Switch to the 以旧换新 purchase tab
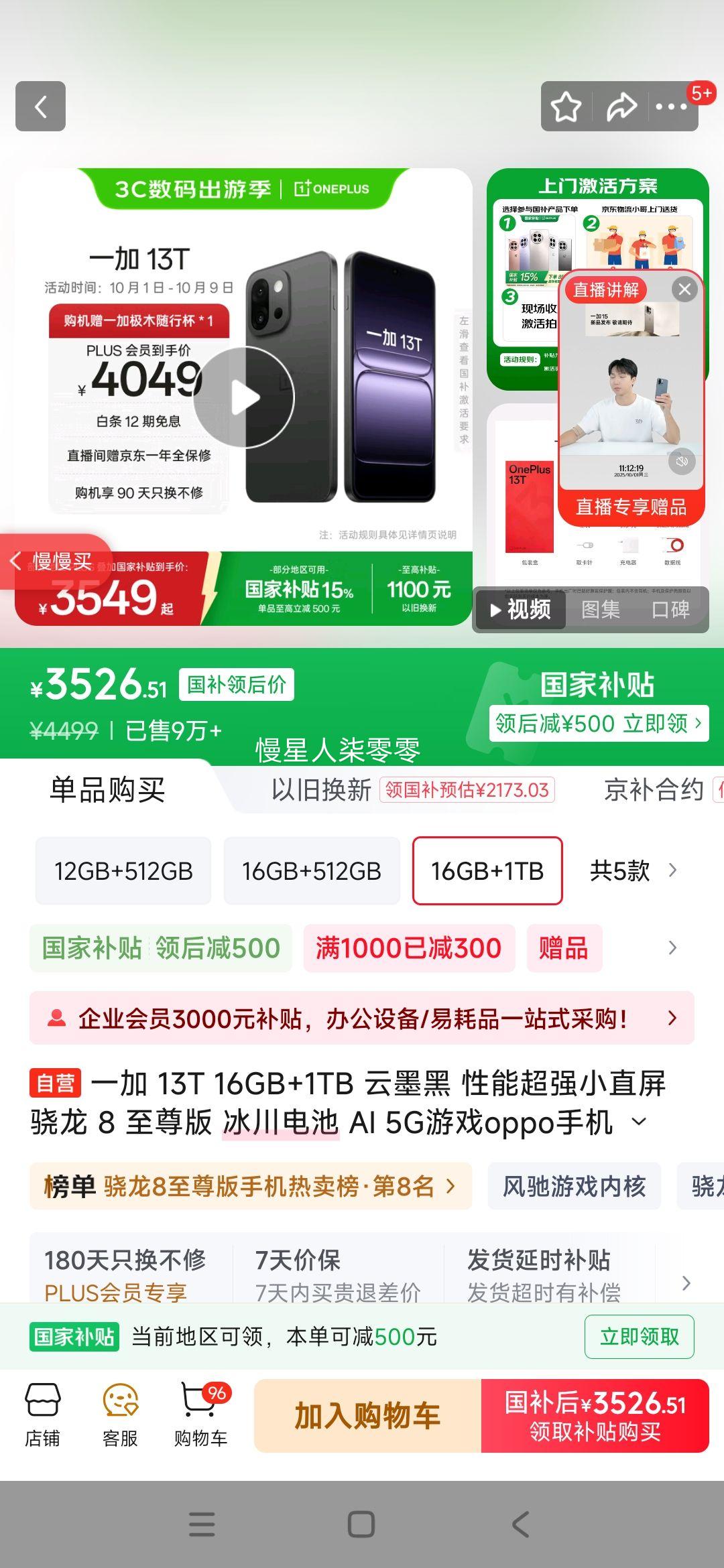Image resolution: width=724 pixels, height=1568 pixels. (x=322, y=790)
